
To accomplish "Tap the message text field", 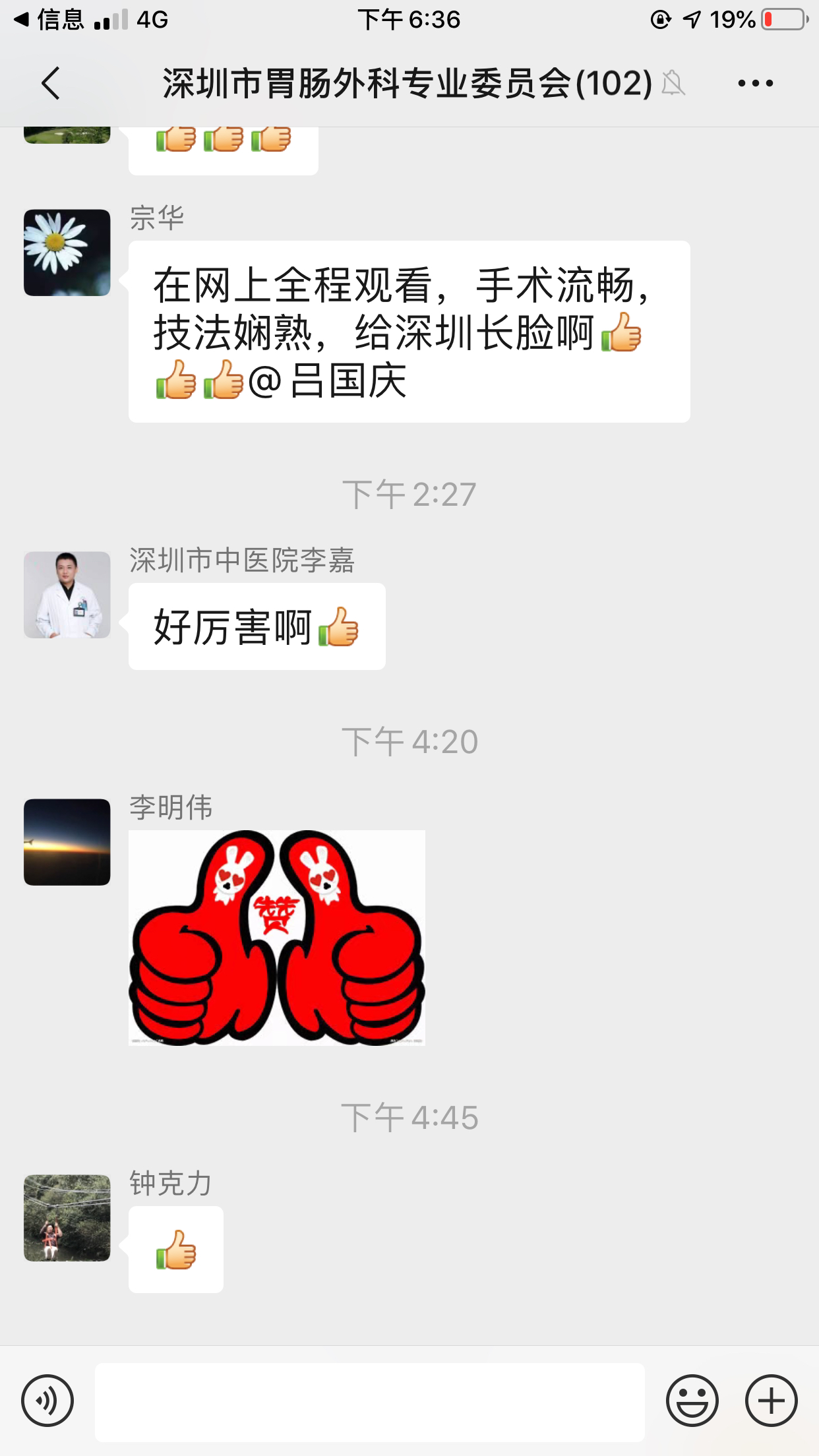I will click(x=369, y=1401).
